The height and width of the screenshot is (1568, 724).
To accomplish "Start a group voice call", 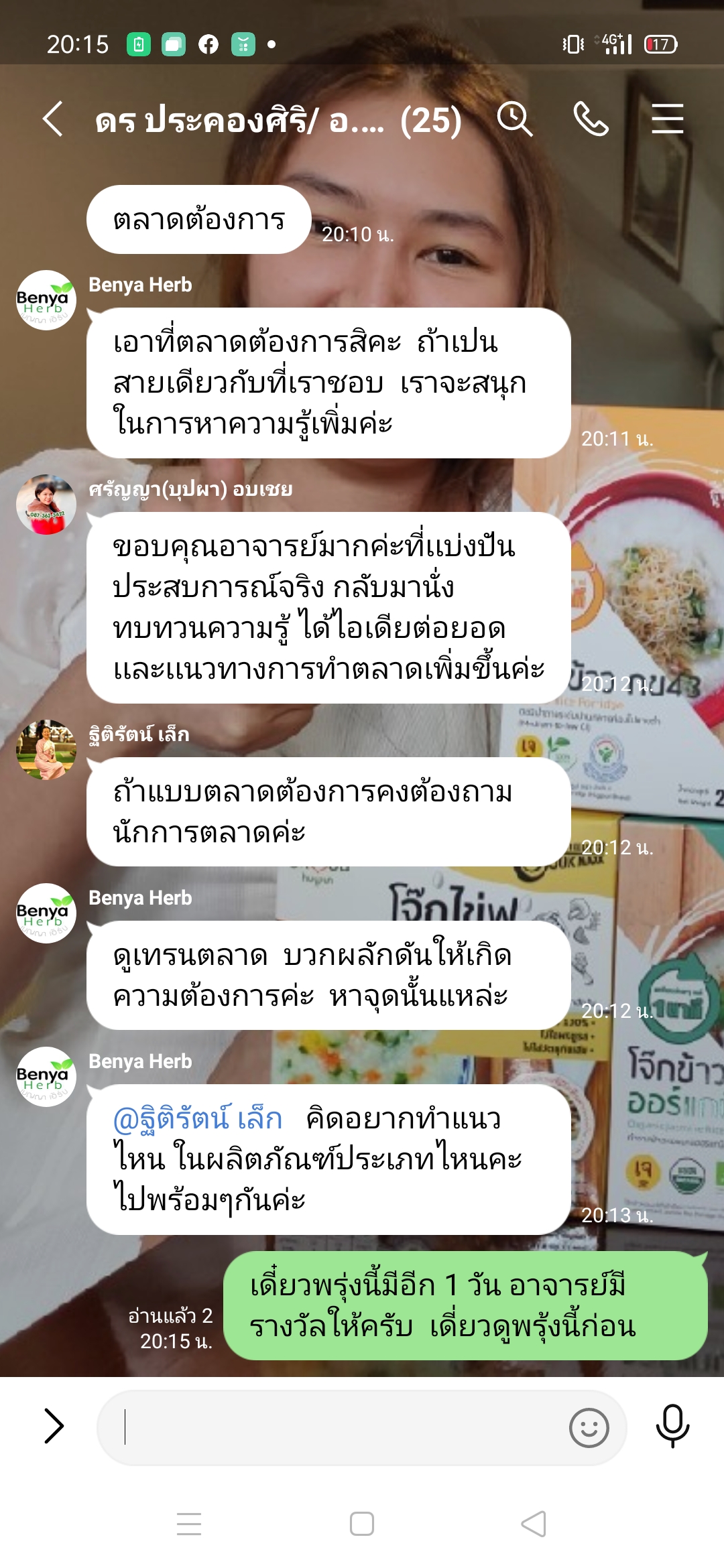I will coord(591,119).
